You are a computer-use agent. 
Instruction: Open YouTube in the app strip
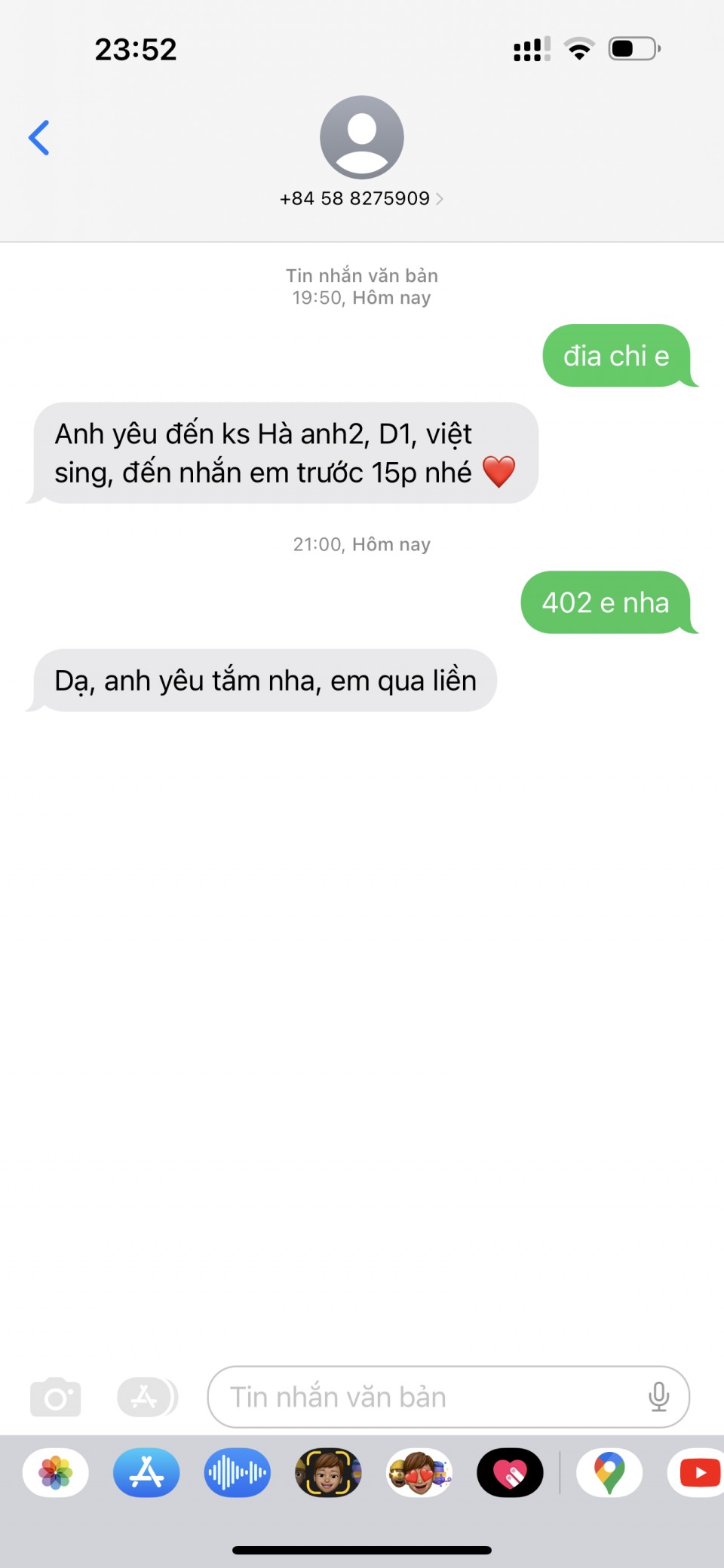click(697, 1472)
